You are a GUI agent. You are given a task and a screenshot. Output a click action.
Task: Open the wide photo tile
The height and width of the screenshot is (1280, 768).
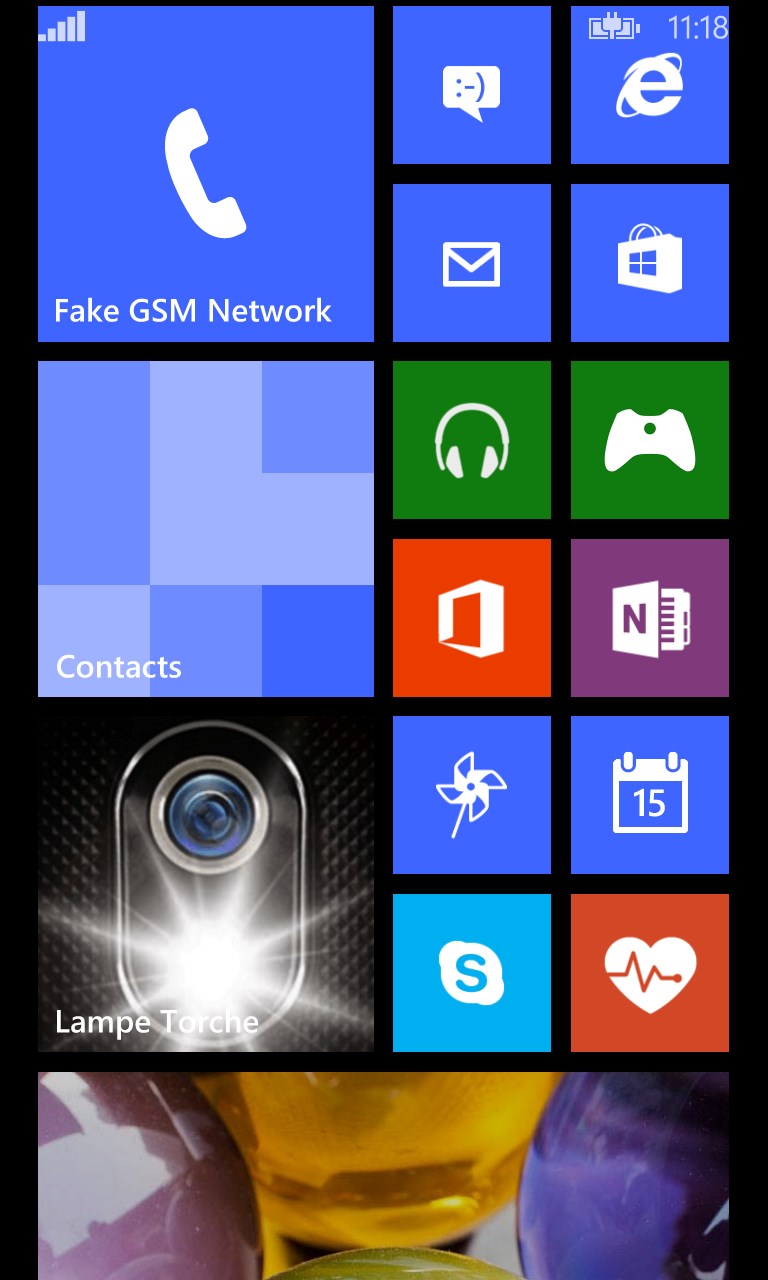[383, 1175]
